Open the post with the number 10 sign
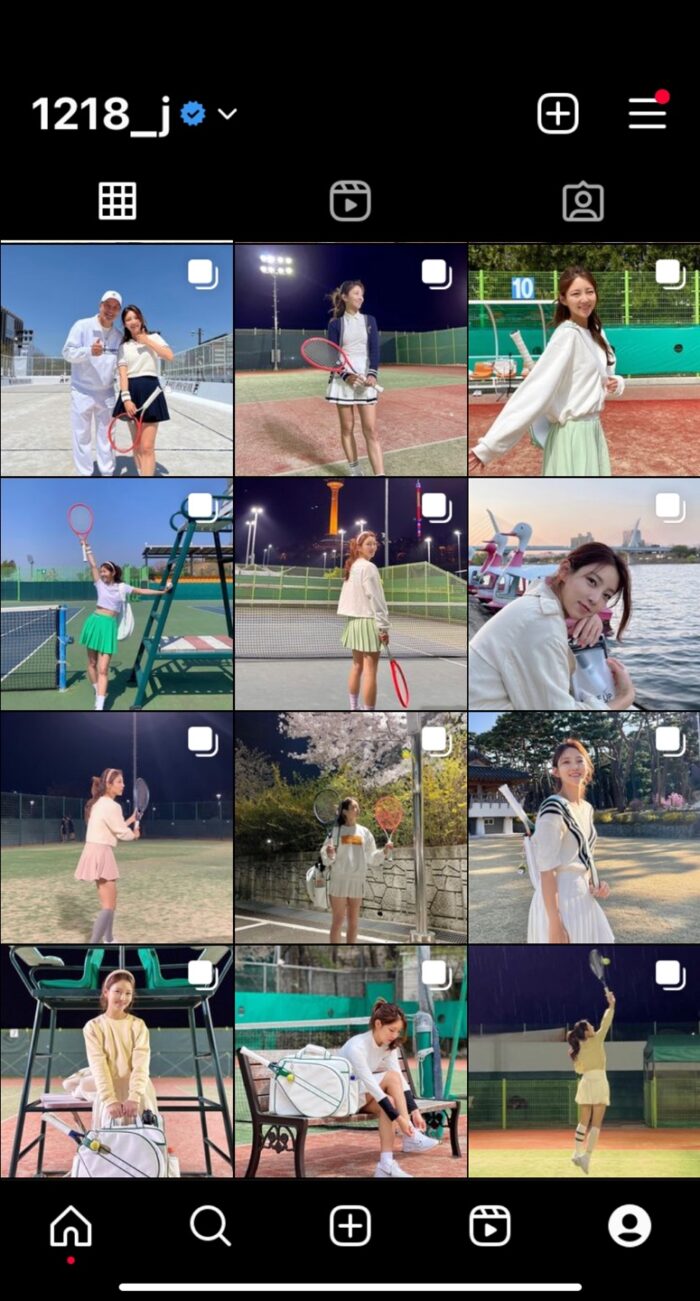 click(x=584, y=360)
